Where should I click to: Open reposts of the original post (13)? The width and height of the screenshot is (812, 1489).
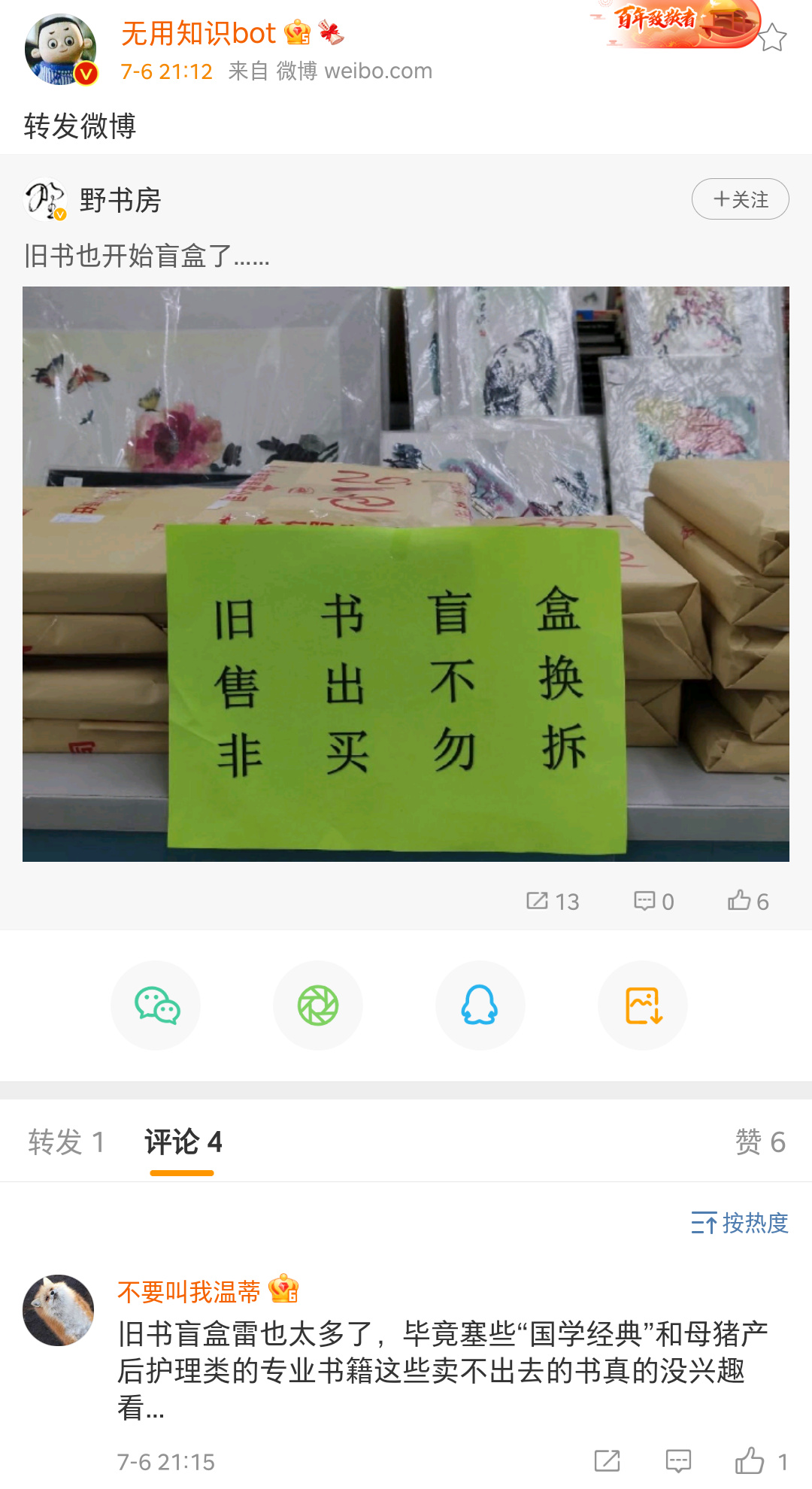click(x=553, y=901)
